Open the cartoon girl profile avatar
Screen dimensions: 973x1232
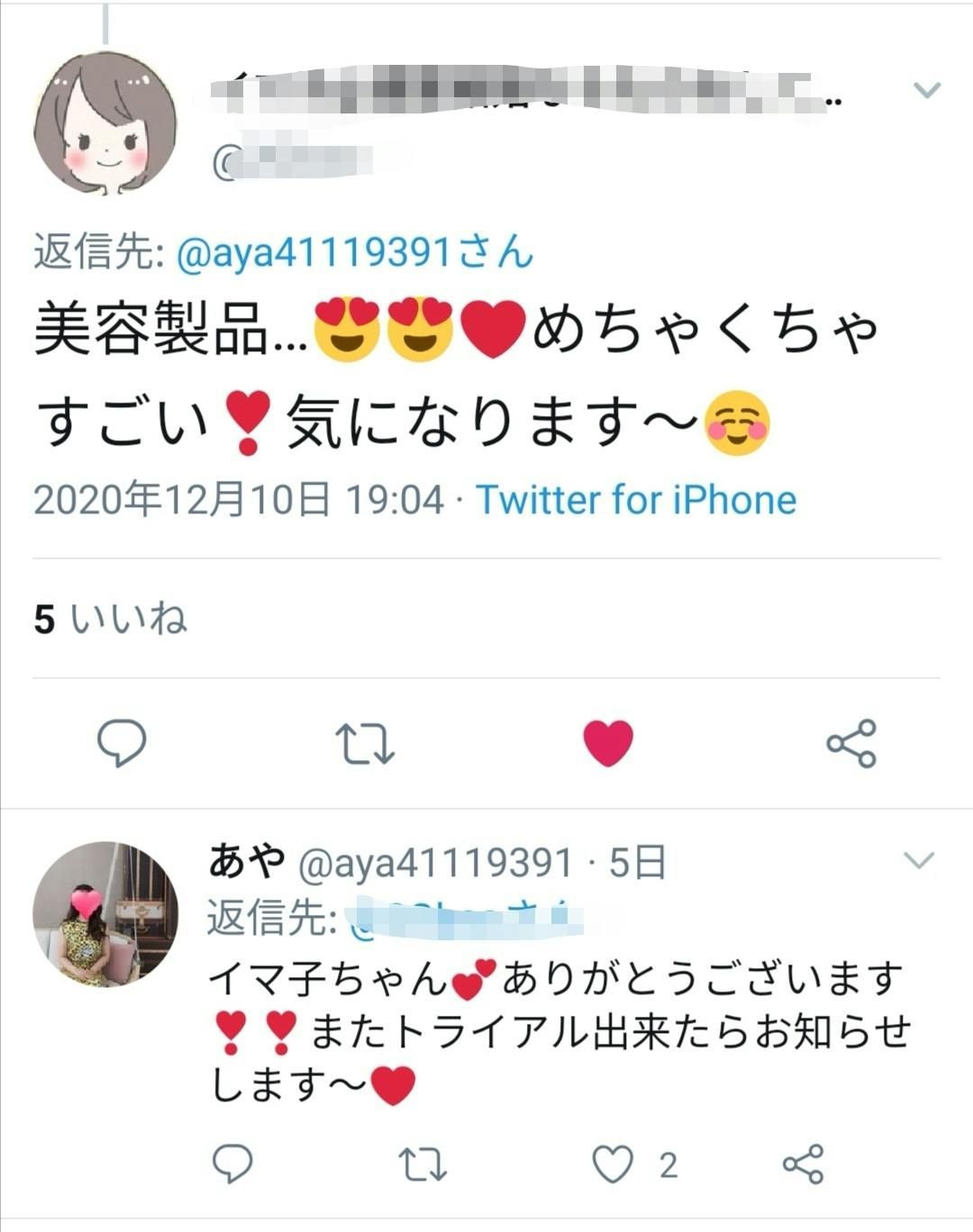[105, 123]
